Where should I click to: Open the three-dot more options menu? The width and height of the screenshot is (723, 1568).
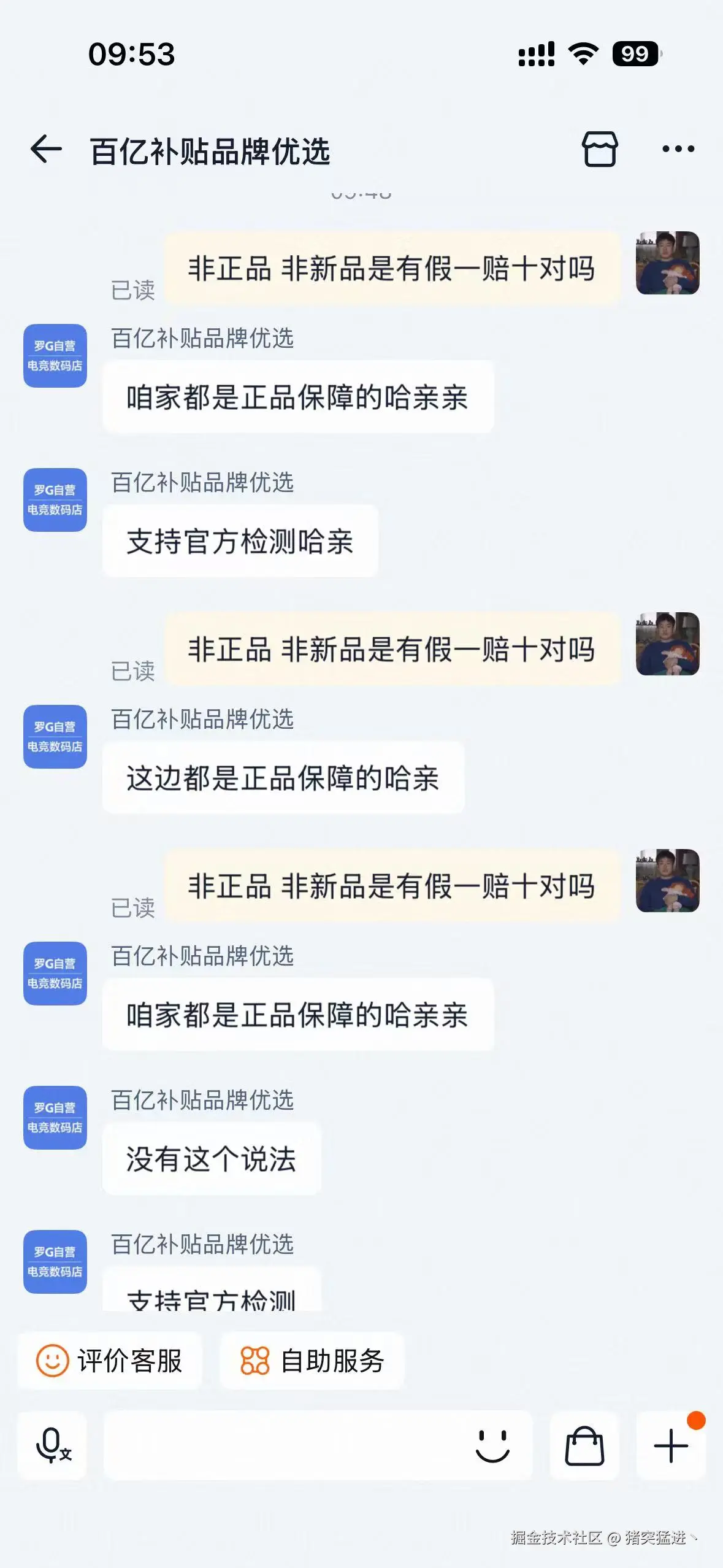[675, 150]
